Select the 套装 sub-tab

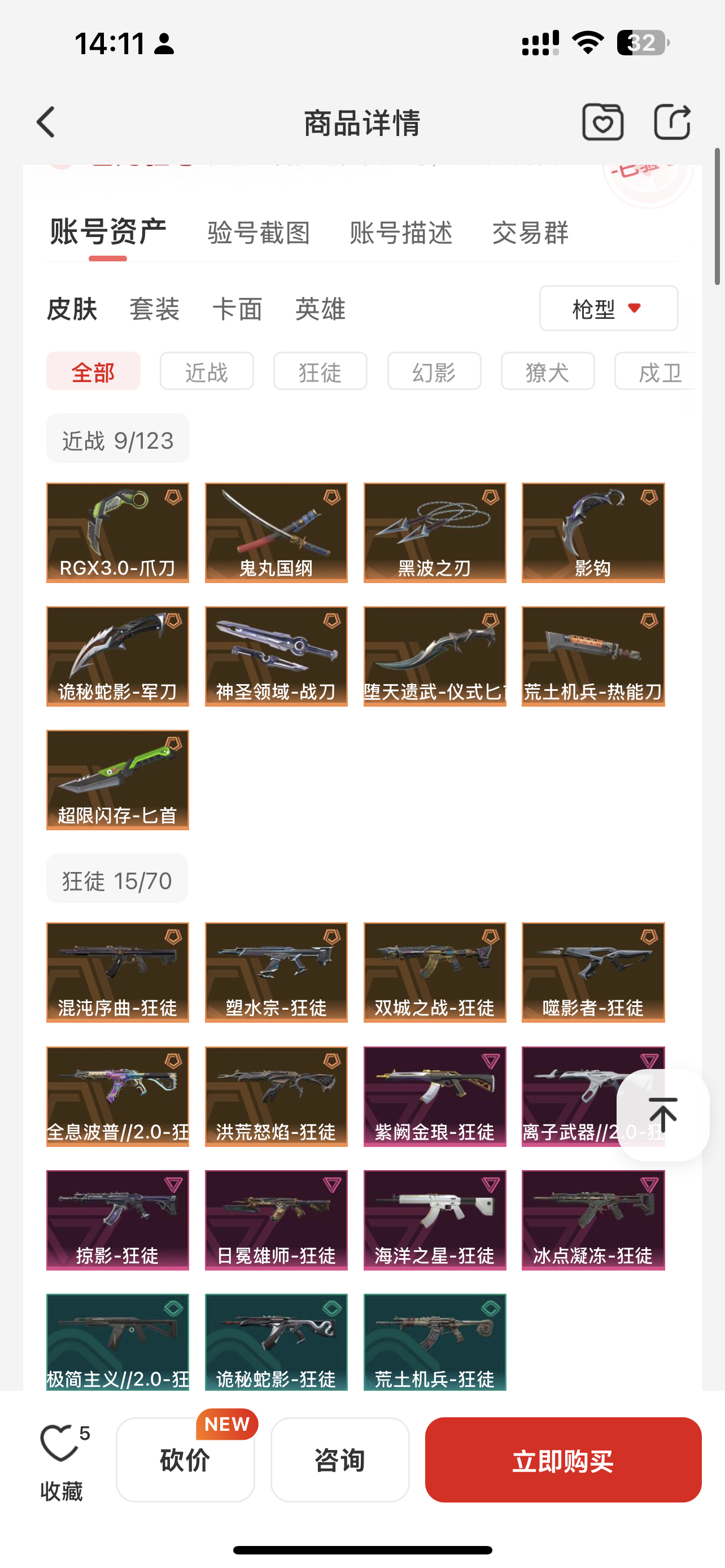pyautogui.click(x=155, y=309)
